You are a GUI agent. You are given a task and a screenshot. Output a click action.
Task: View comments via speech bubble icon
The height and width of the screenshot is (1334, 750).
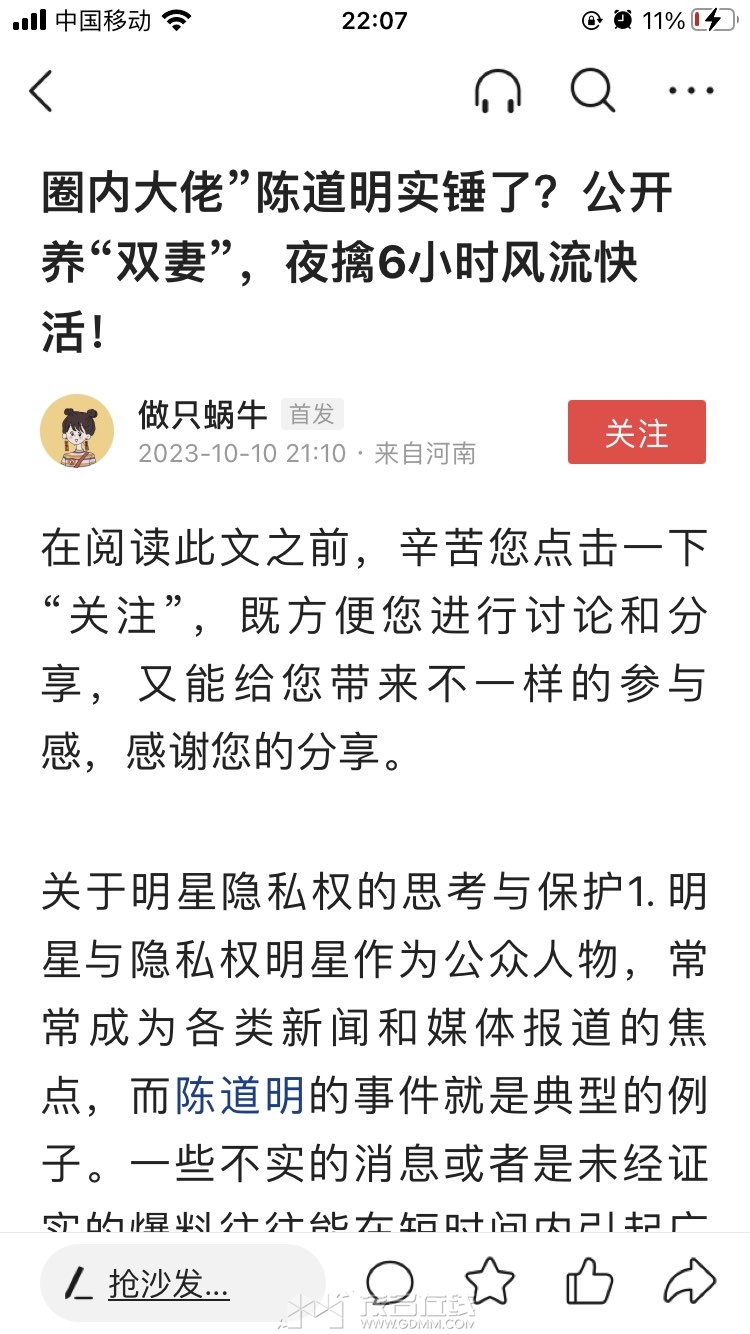pyautogui.click(x=390, y=1283)
